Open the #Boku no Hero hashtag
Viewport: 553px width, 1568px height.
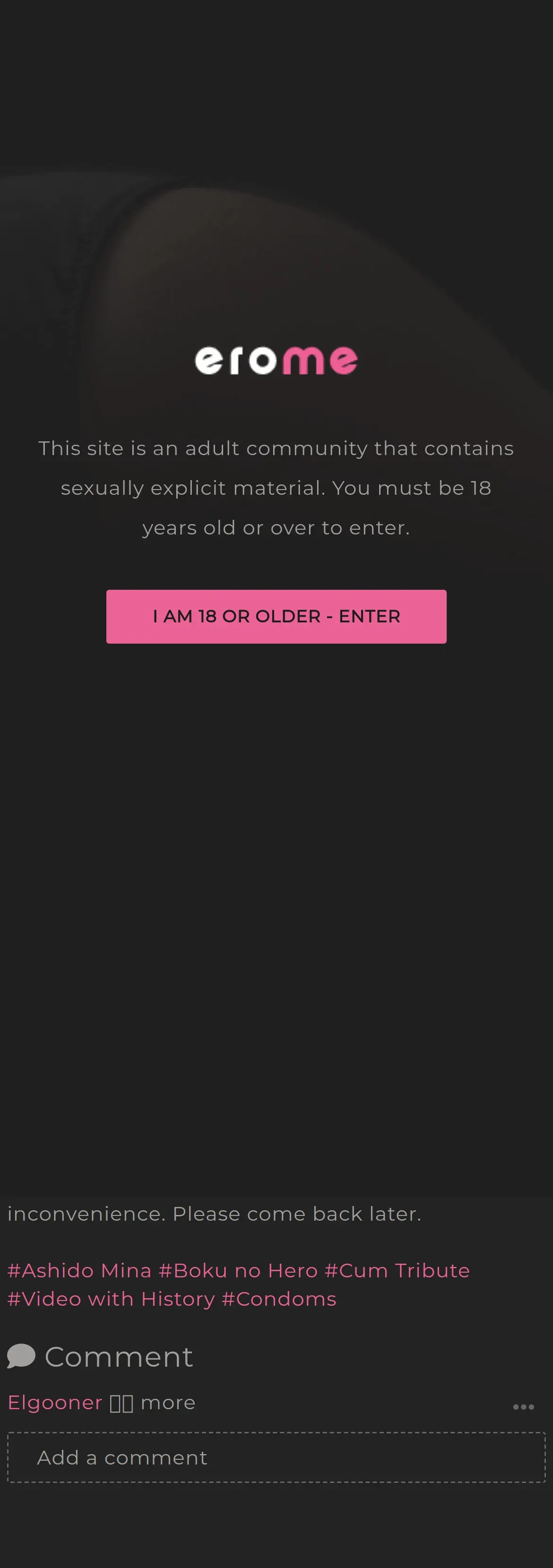tap(238, 1270)
